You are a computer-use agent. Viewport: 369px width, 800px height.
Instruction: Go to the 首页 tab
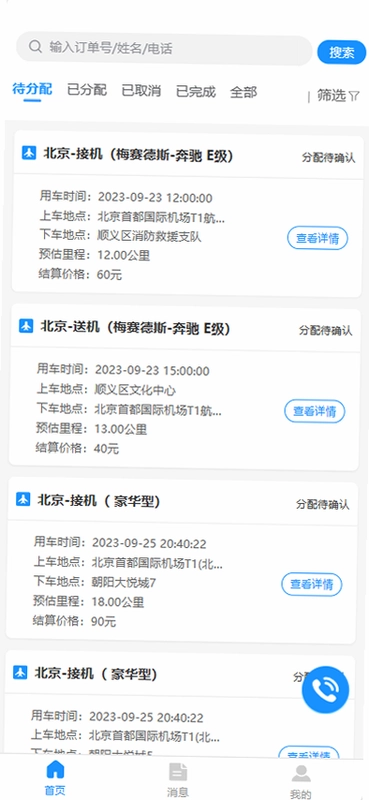[x=55, y=778]
